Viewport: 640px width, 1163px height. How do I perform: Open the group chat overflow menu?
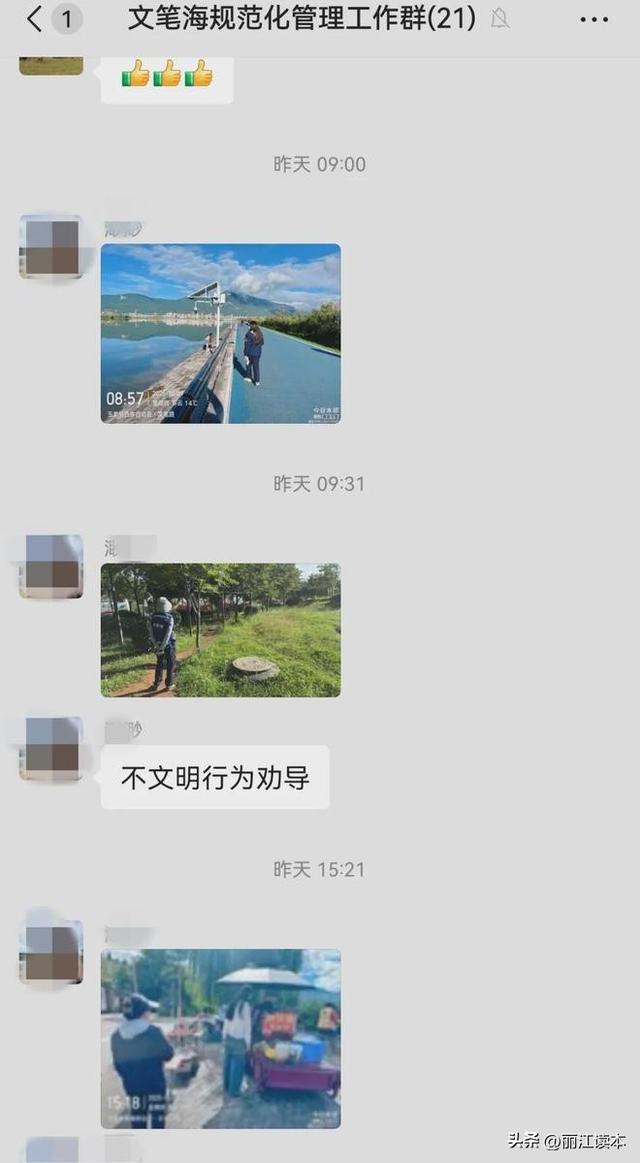pyautogui.click(x=594, y=19)
